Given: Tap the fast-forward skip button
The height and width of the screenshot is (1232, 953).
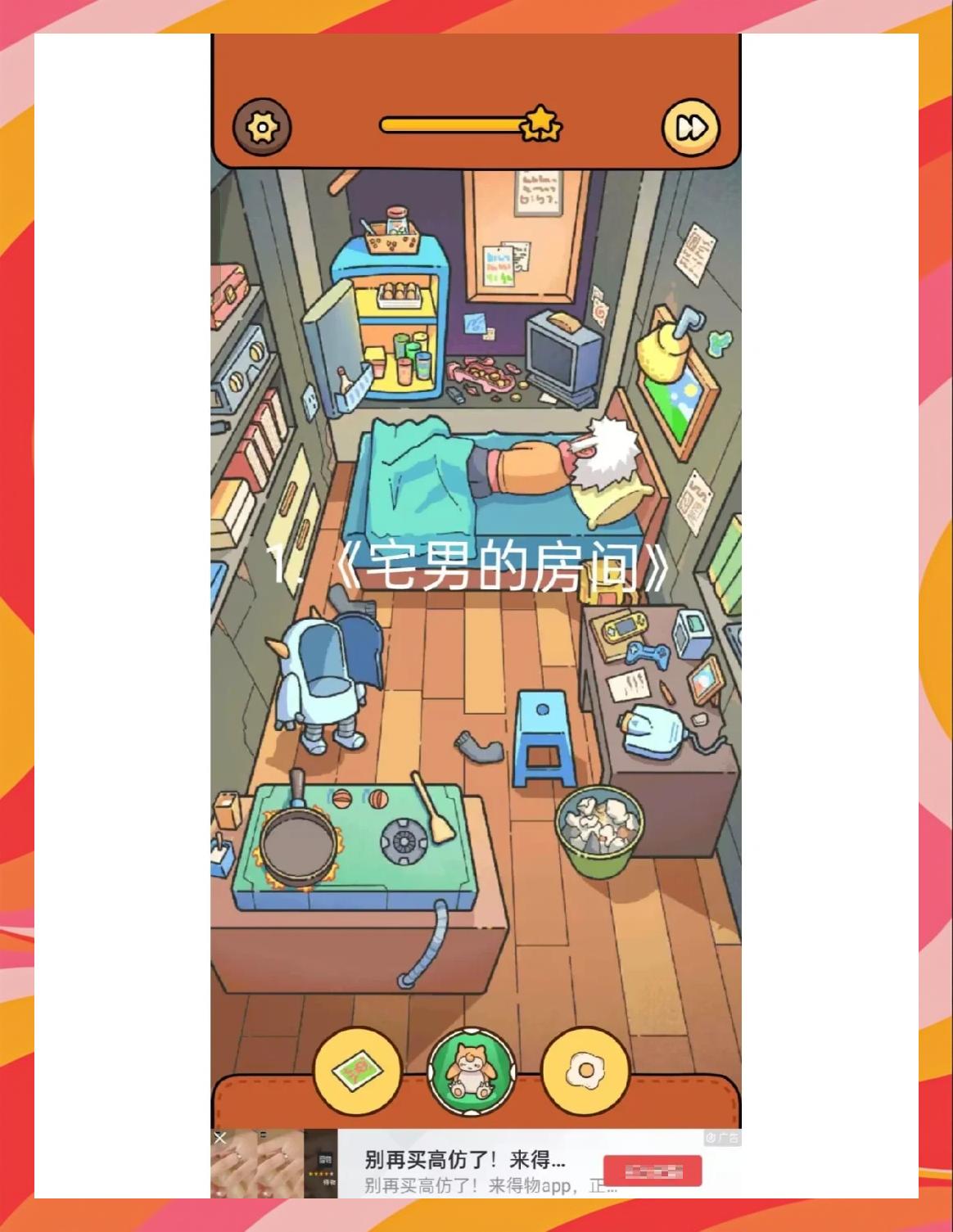Looking at the screenshot, I should click(690, 127).
